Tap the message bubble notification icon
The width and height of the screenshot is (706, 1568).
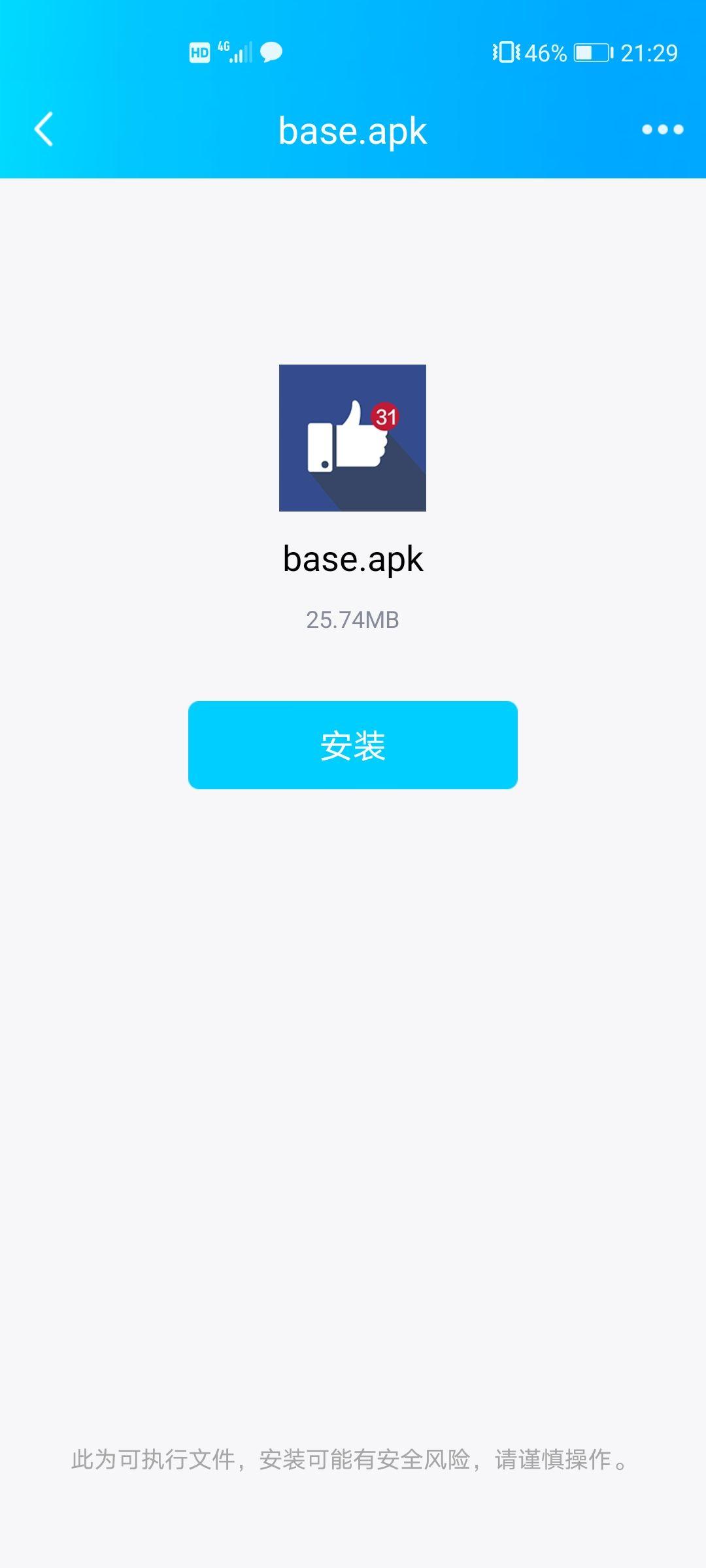tap(270, 52)
